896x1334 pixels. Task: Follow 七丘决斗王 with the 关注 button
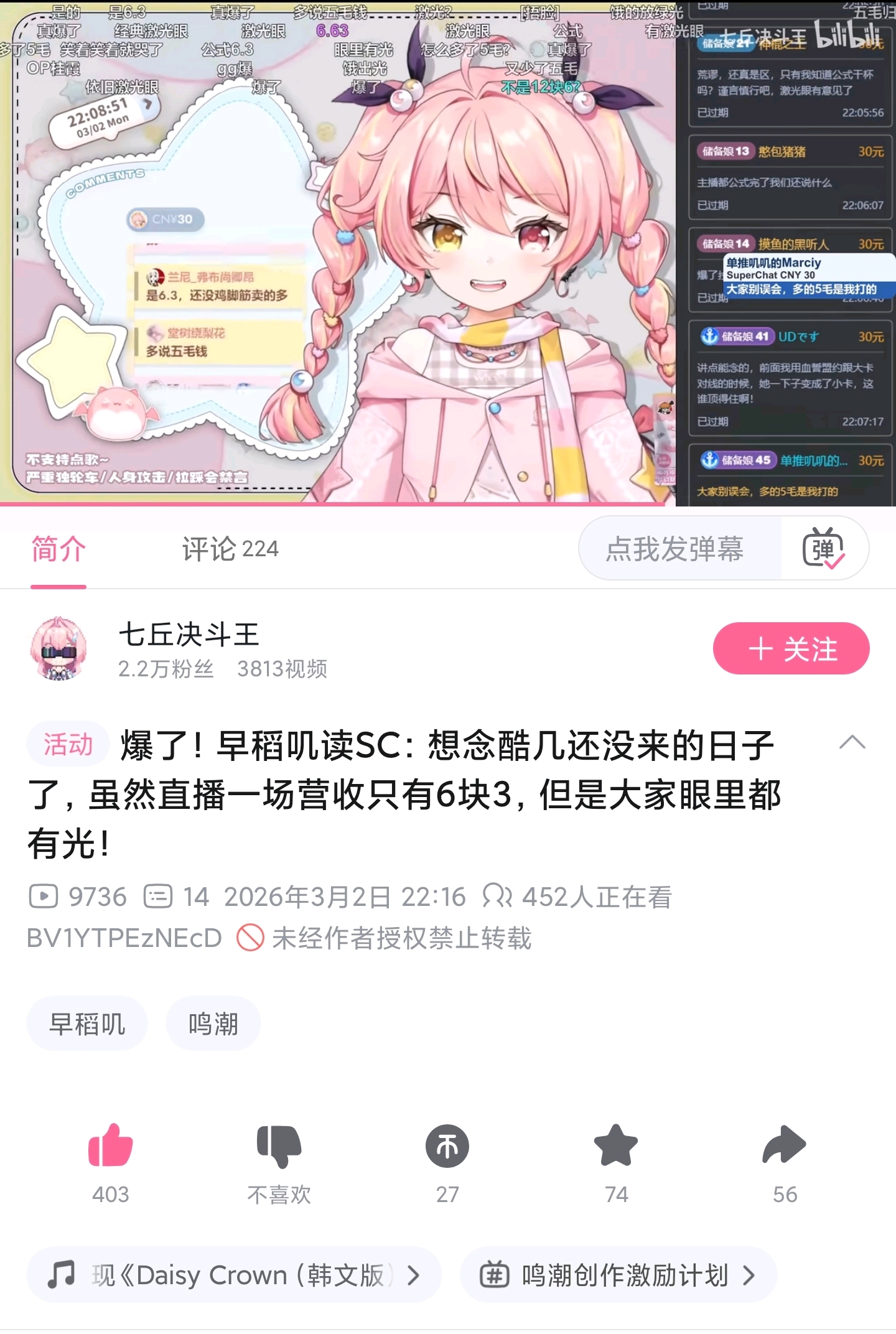[x=791, y=648]
